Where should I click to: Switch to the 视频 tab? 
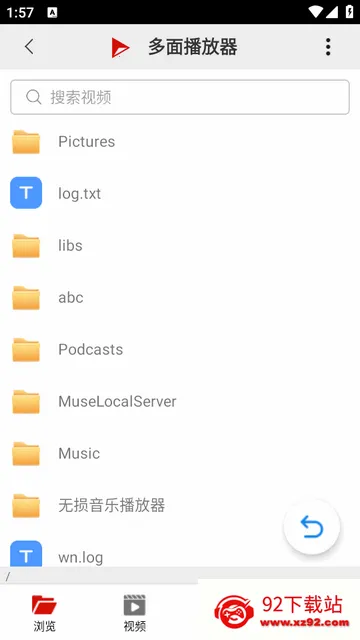click(x=134, y=613)
